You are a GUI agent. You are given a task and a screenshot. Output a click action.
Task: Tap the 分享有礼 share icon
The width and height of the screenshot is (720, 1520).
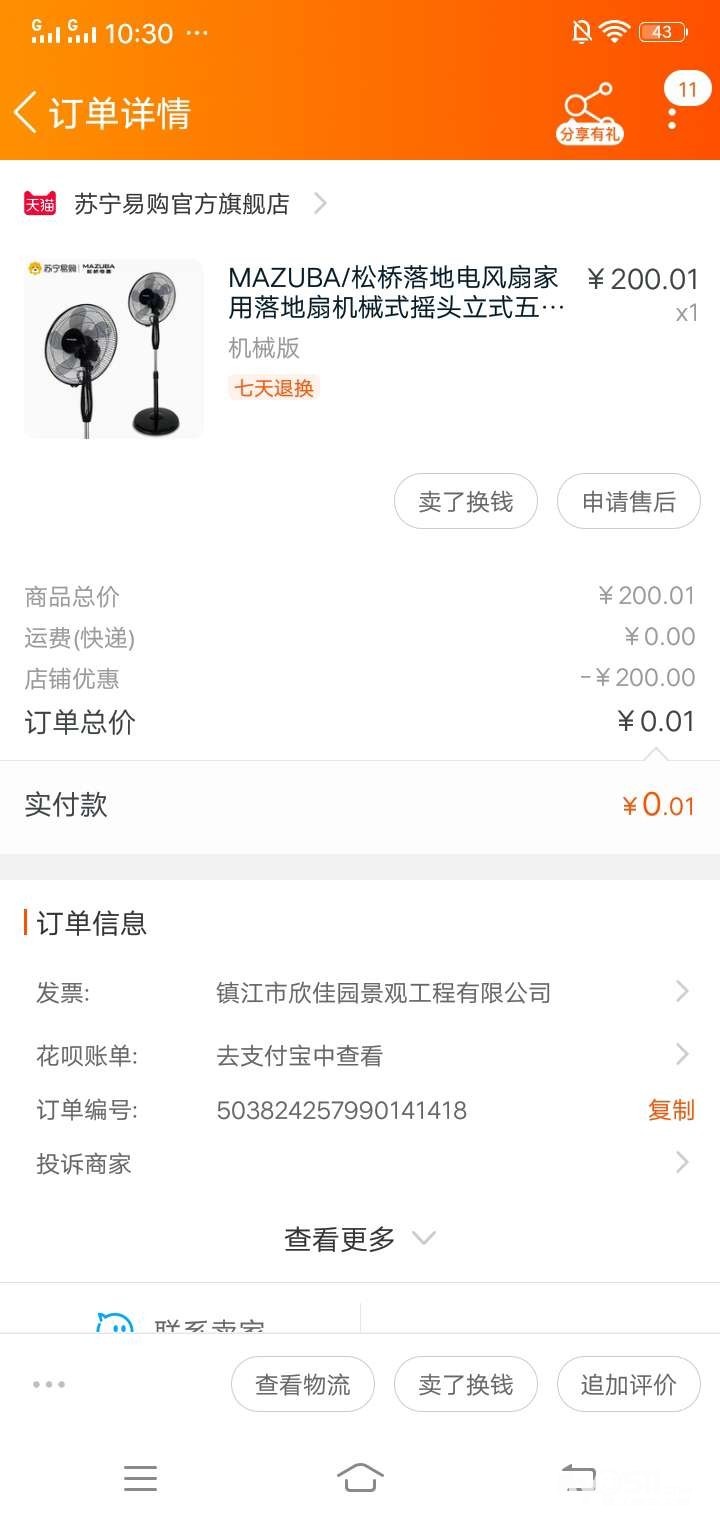pyautogui.click(x=589, y=114)
